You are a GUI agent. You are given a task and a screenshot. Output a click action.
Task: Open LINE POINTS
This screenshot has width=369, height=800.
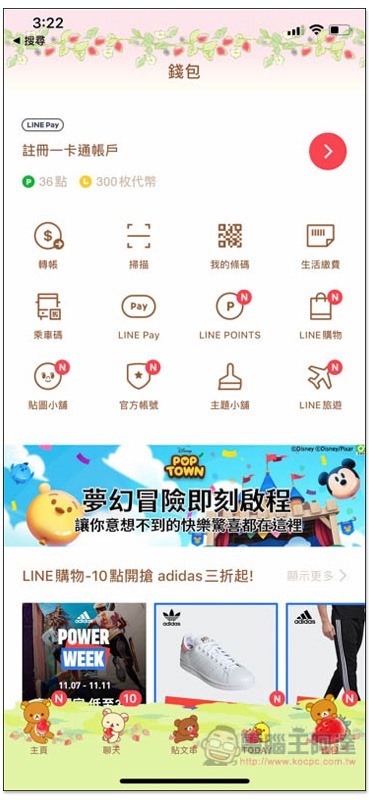tap(230, 316)
